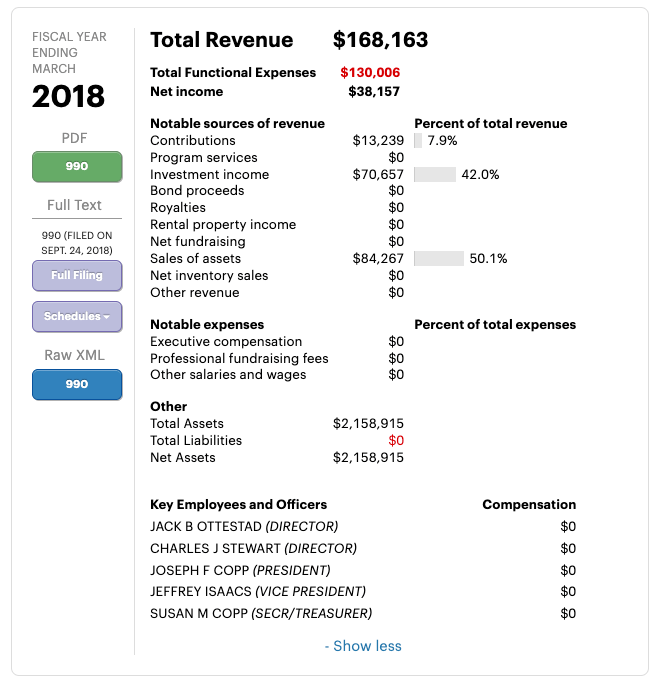Open the blue Raw XML 990 button
This screenshot has width=660, height=686.
77,384
